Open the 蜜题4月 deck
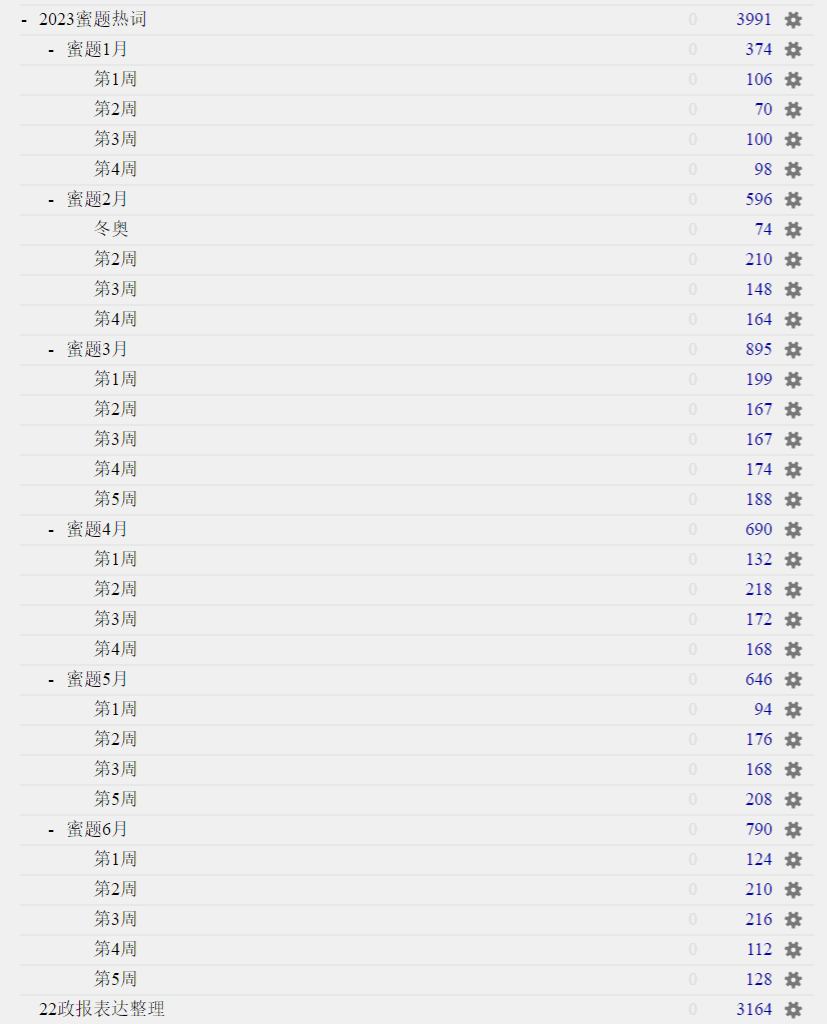This screenshot has height=1024, width=827. 97,530
